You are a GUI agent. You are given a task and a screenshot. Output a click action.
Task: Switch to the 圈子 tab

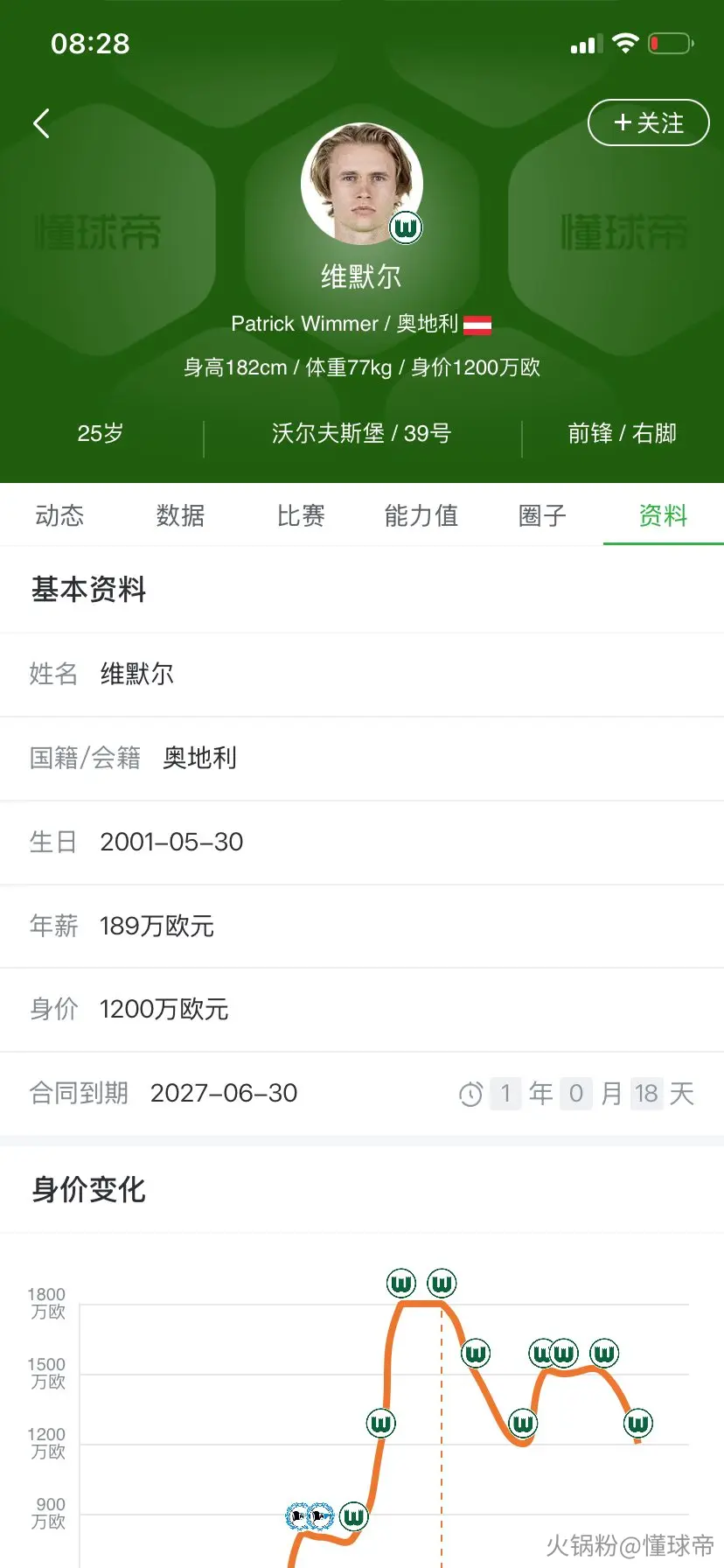542,515
